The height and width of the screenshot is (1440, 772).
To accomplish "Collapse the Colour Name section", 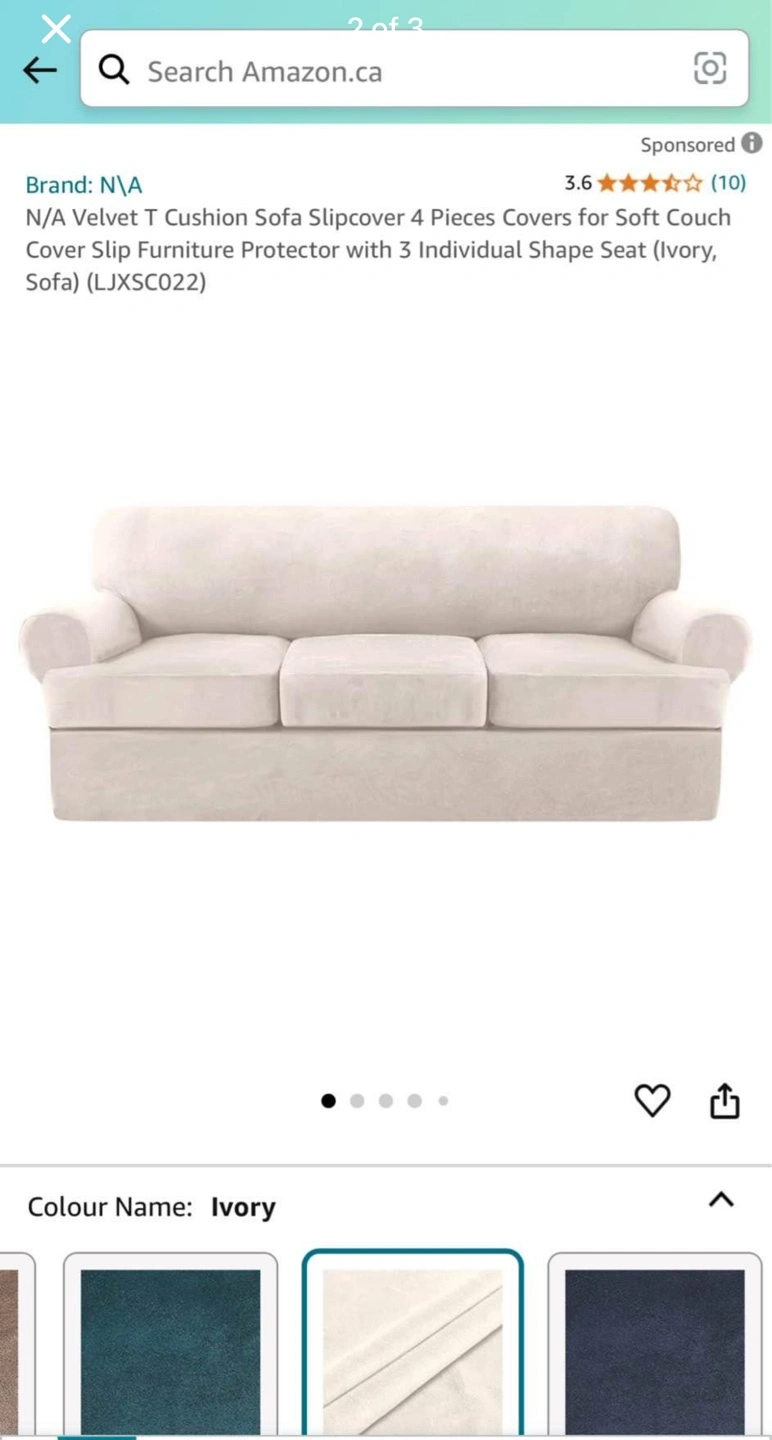I will tap(721, 1200).
